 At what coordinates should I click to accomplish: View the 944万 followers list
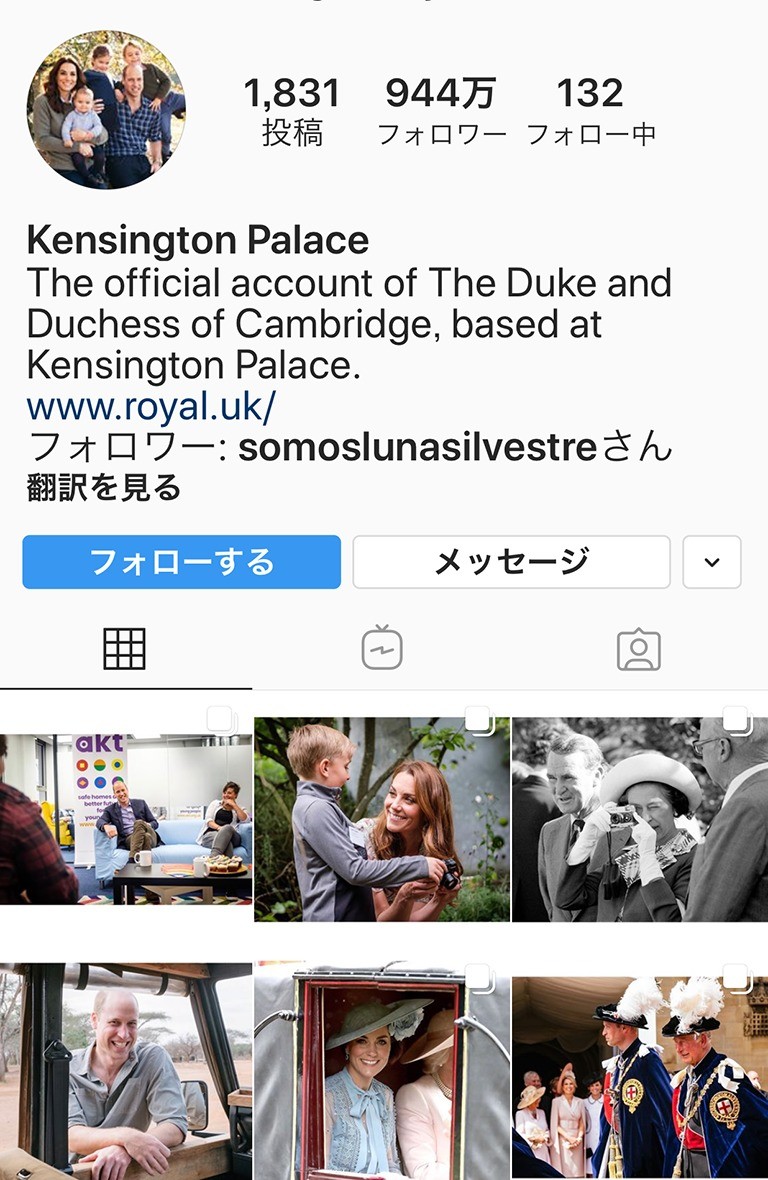[441, 110]
